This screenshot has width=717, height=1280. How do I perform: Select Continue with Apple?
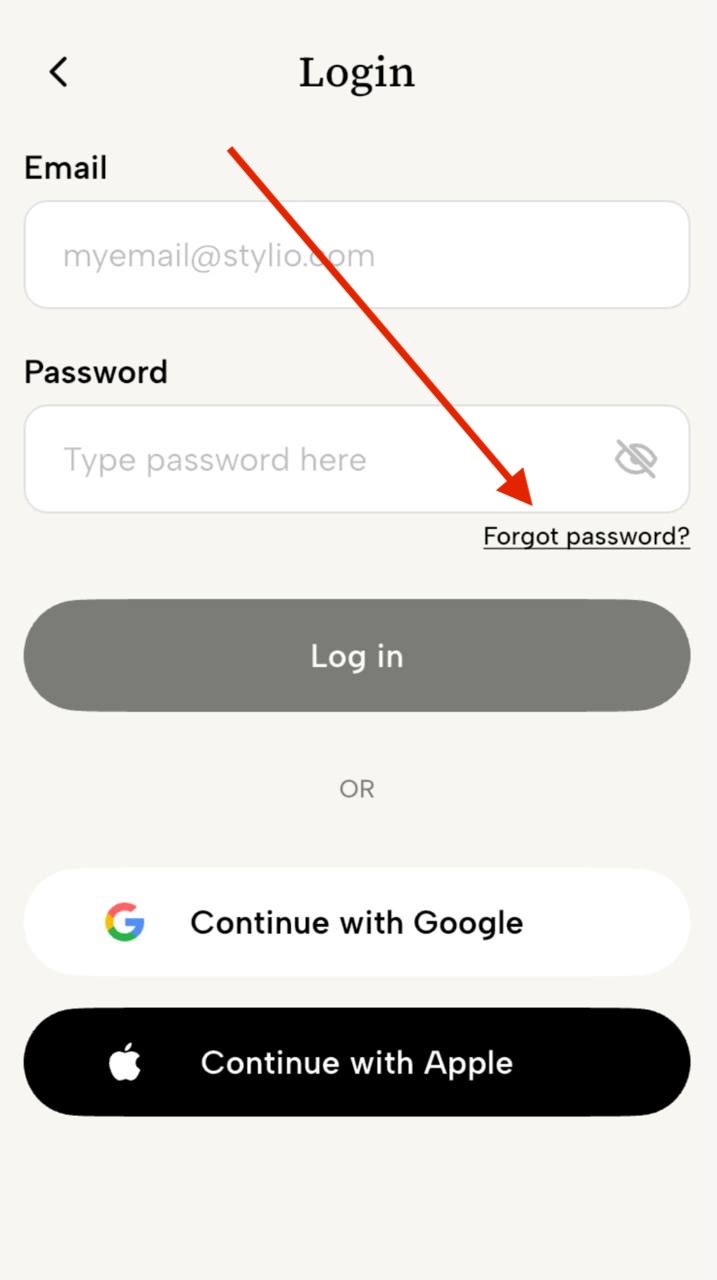point(357,1062)
